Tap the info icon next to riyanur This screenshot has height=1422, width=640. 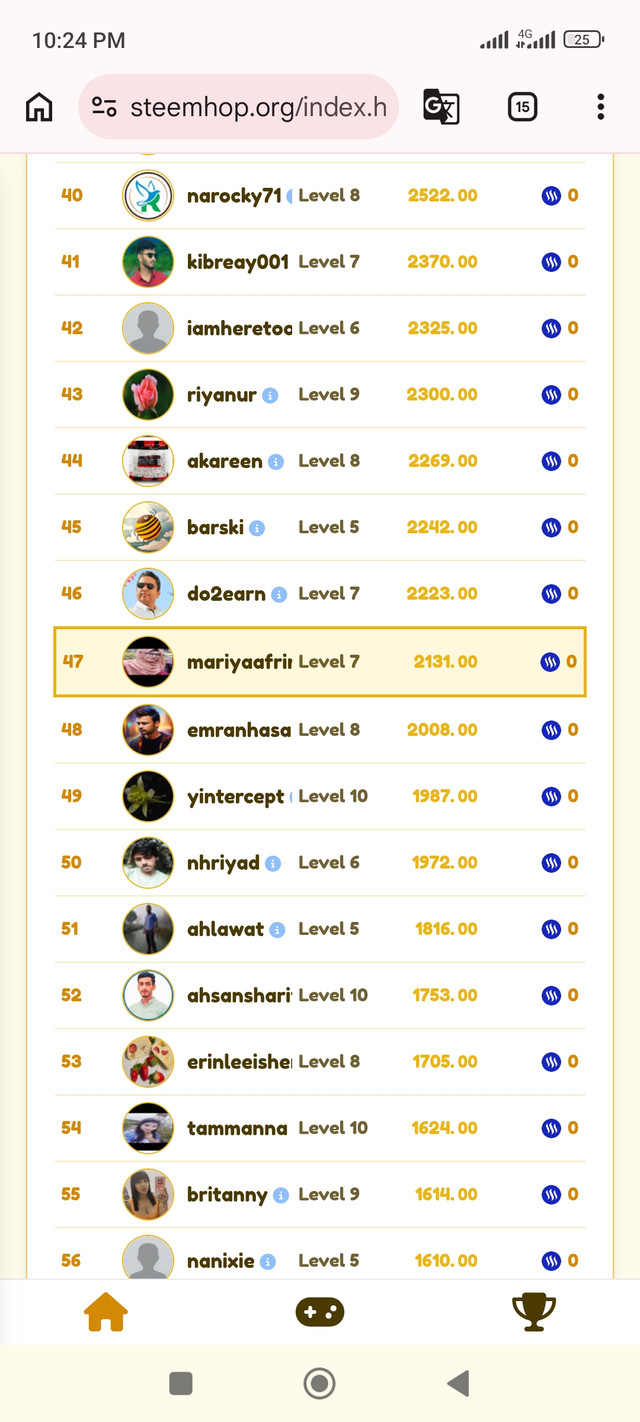click(270, 395)
